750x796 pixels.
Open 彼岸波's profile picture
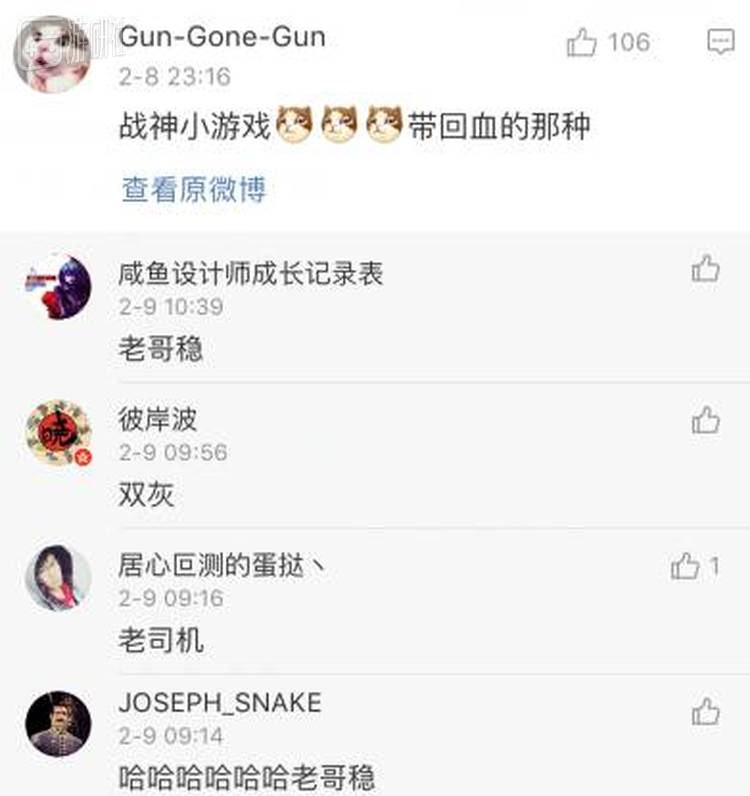[x=58, y=433]
